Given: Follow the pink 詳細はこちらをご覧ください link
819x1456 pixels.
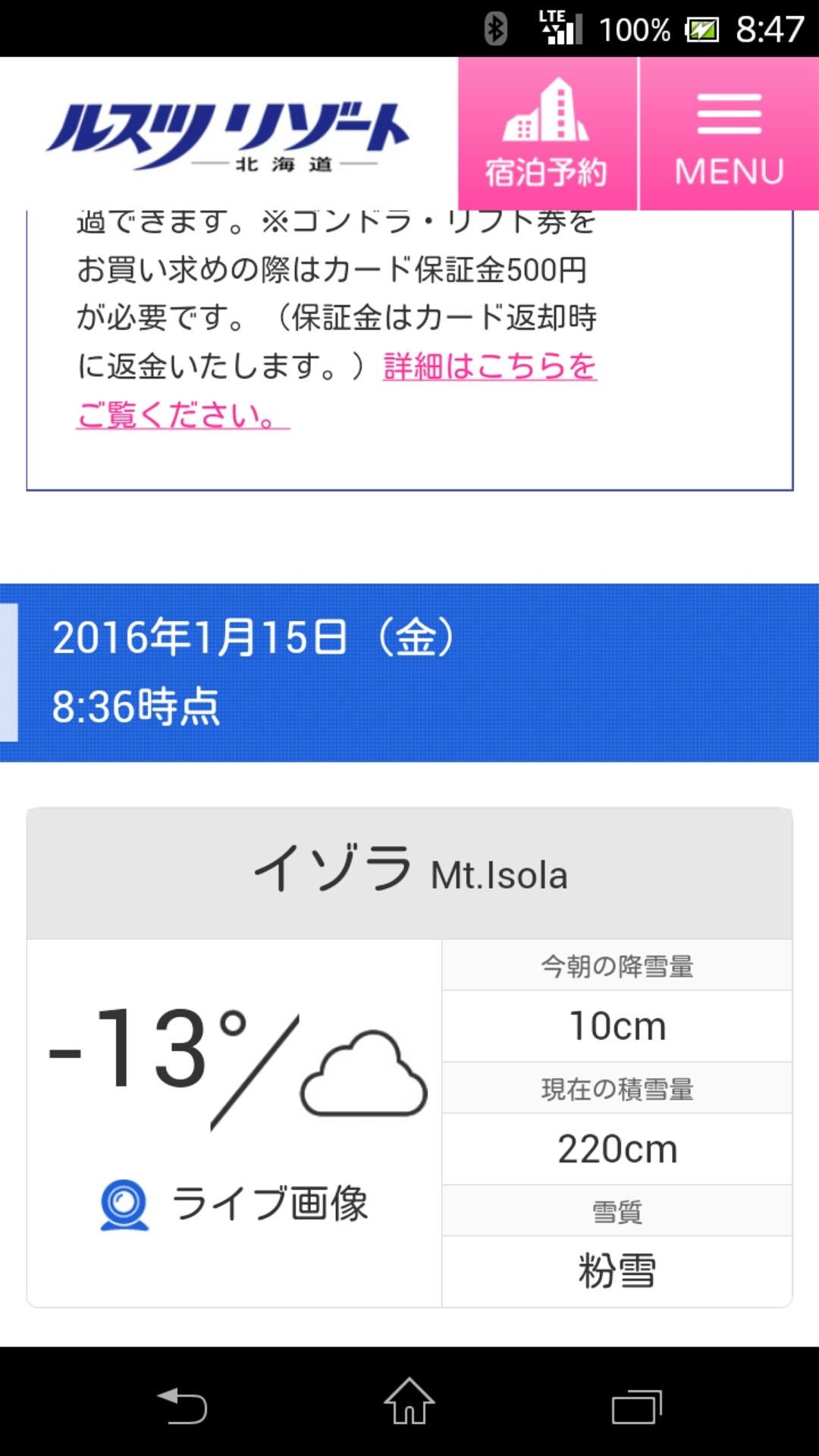Looking at the screenshot, I should pyautogui.click(x=489, y=367).
